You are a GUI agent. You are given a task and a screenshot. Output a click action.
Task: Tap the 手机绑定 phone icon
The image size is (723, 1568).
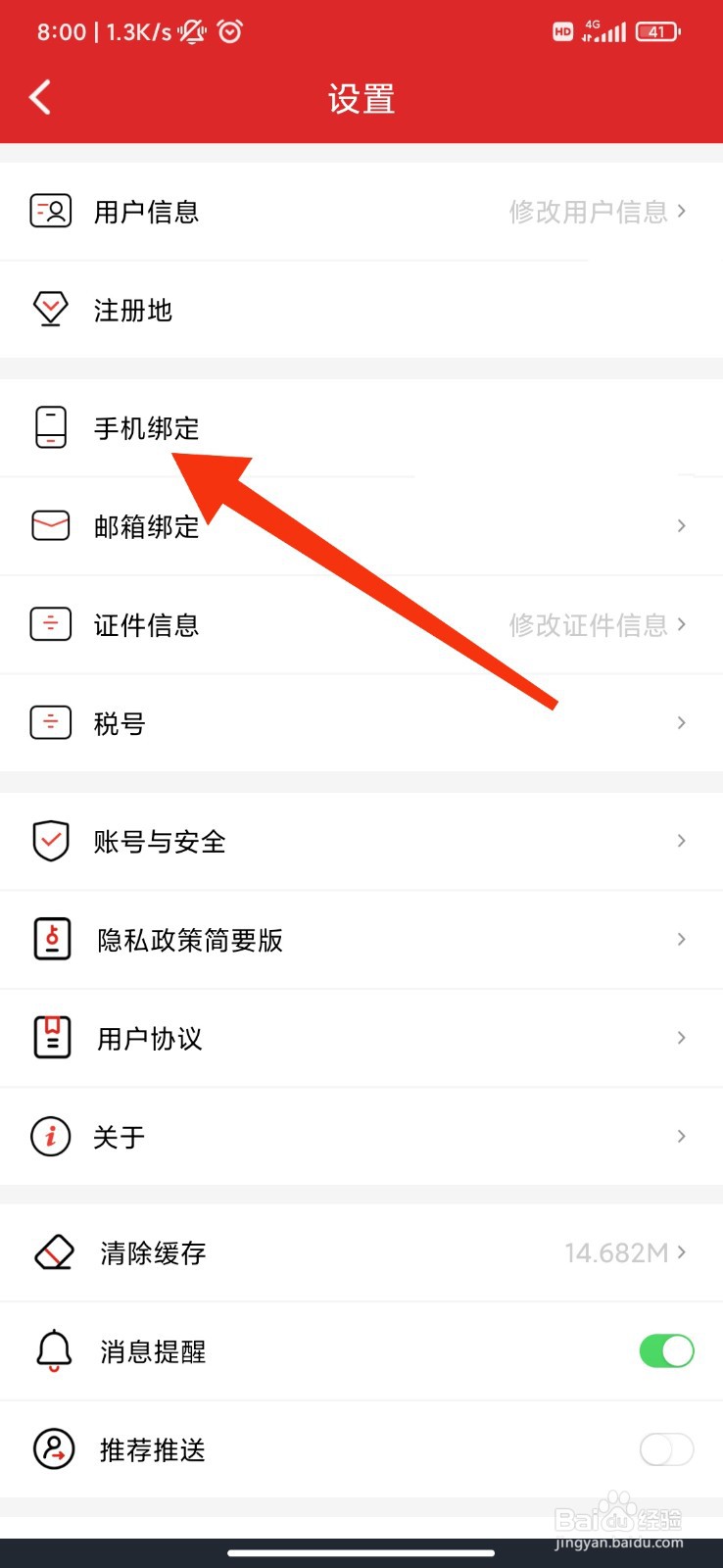coord(51,427)
